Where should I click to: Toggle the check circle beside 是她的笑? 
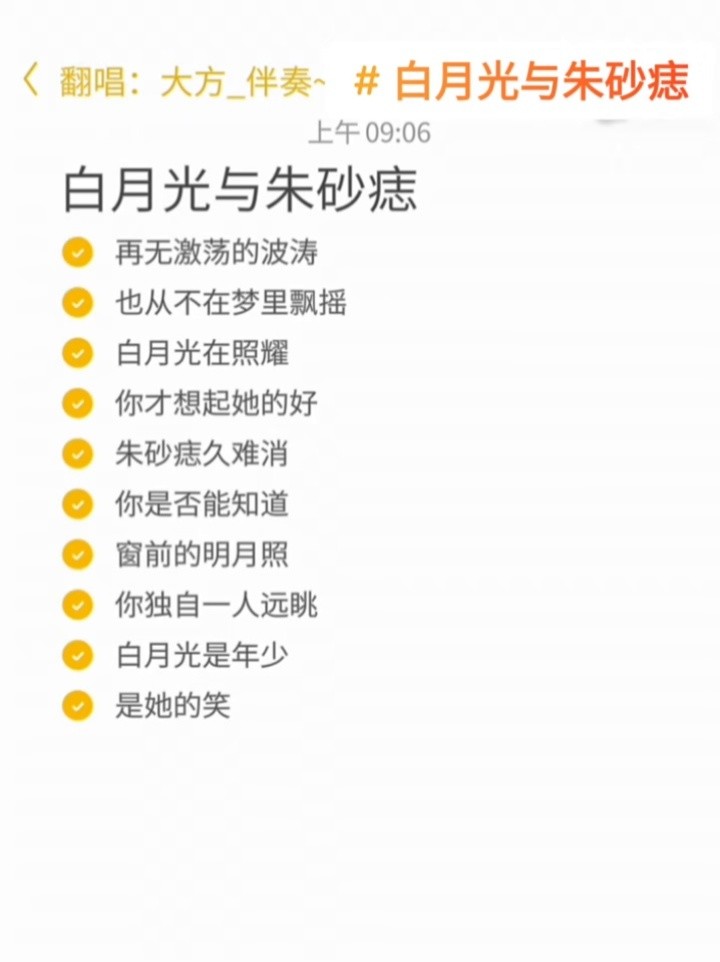(77, 706)
